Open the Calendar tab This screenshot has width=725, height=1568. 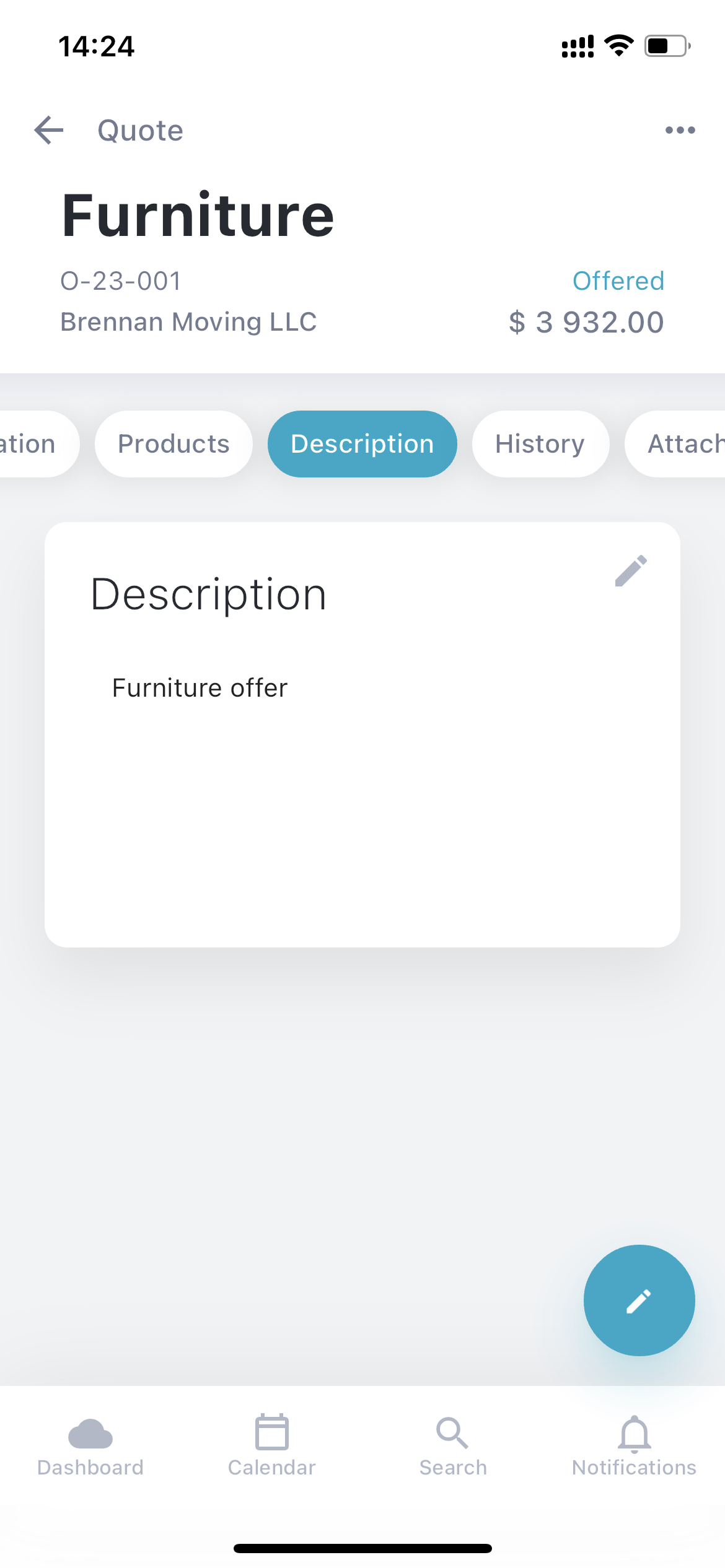(x=271, y=1447)
